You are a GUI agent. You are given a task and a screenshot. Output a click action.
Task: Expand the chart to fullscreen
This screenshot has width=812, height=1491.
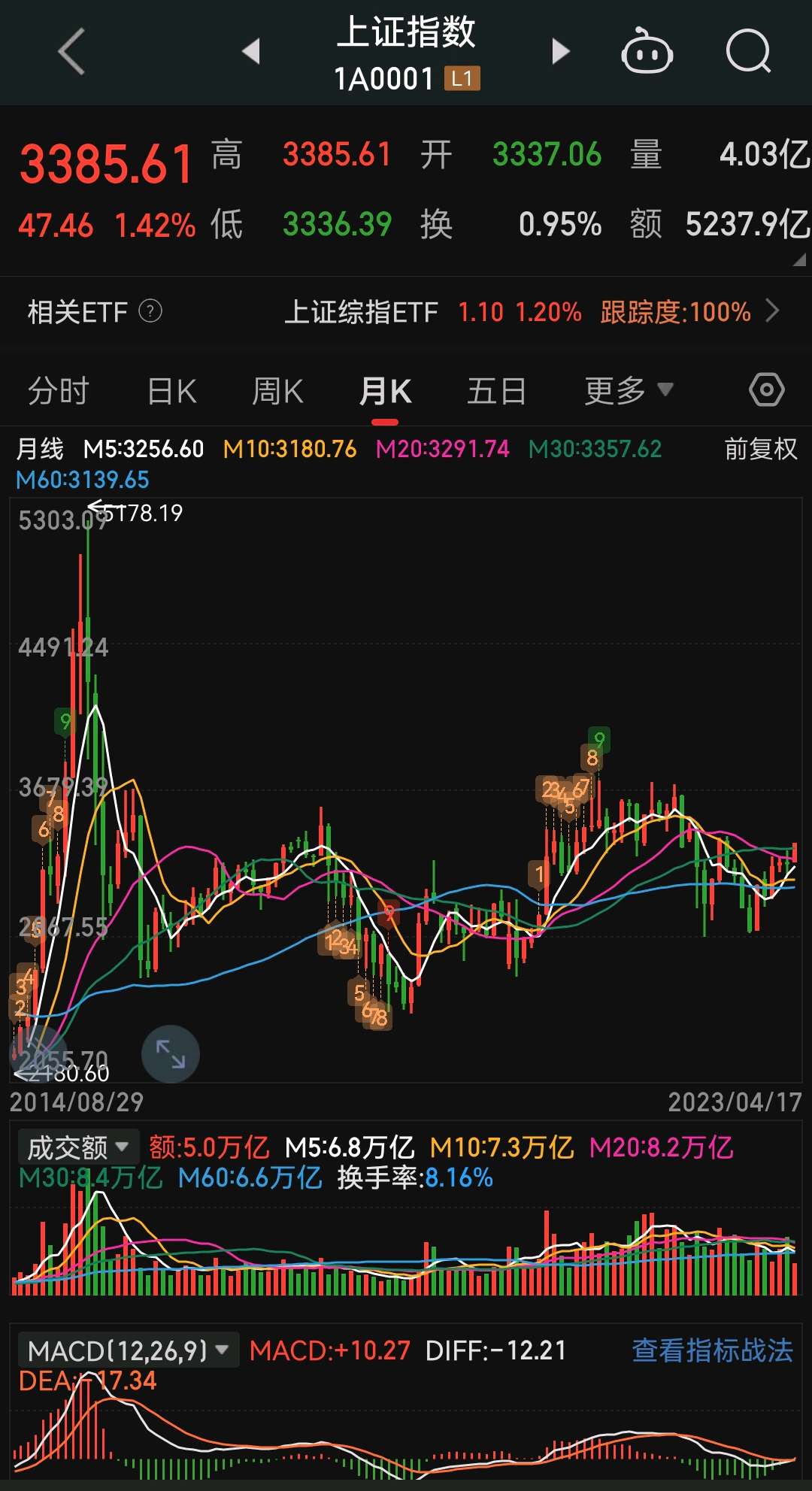pyautogui.click(x=171, y=1054)
